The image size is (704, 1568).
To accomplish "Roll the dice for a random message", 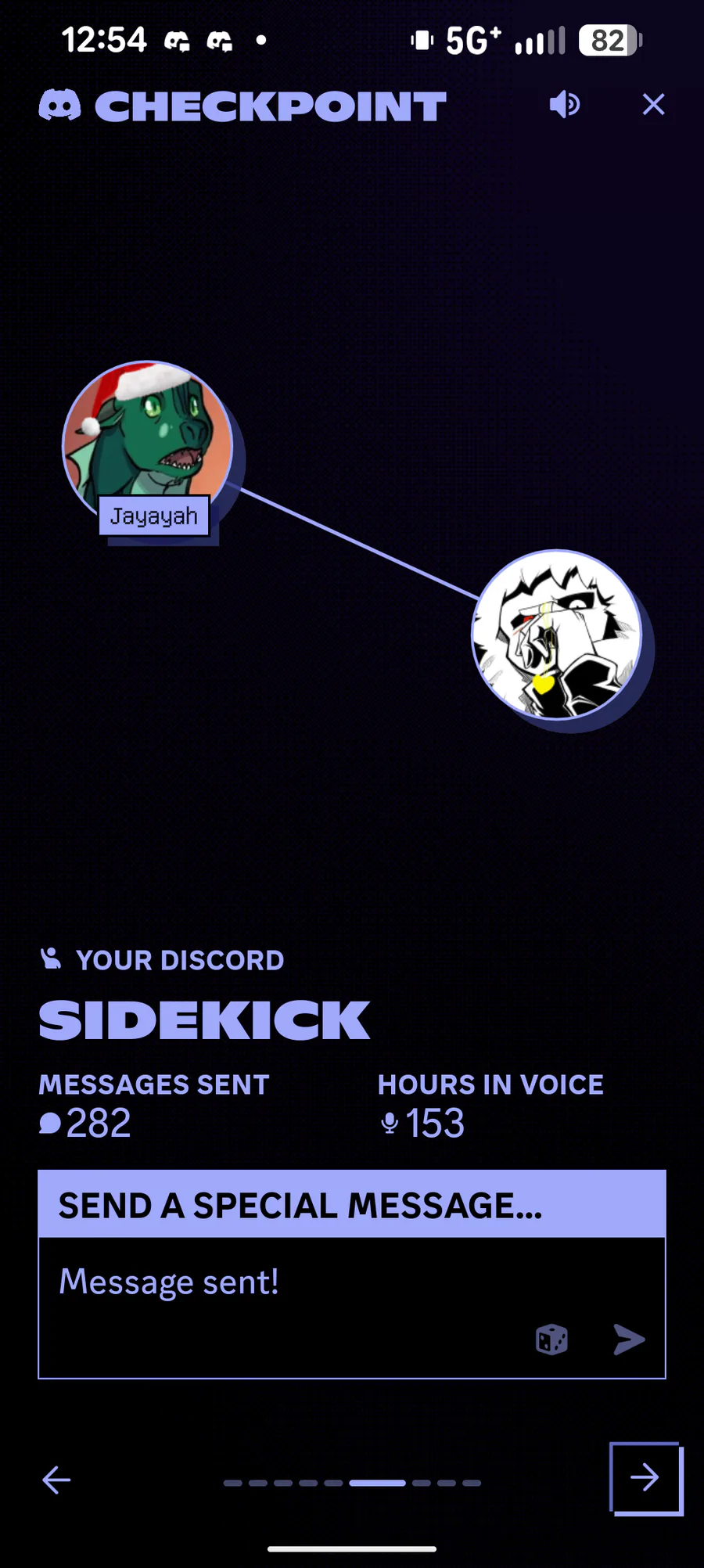I will pyautogui.click(x=551, y=1340).
